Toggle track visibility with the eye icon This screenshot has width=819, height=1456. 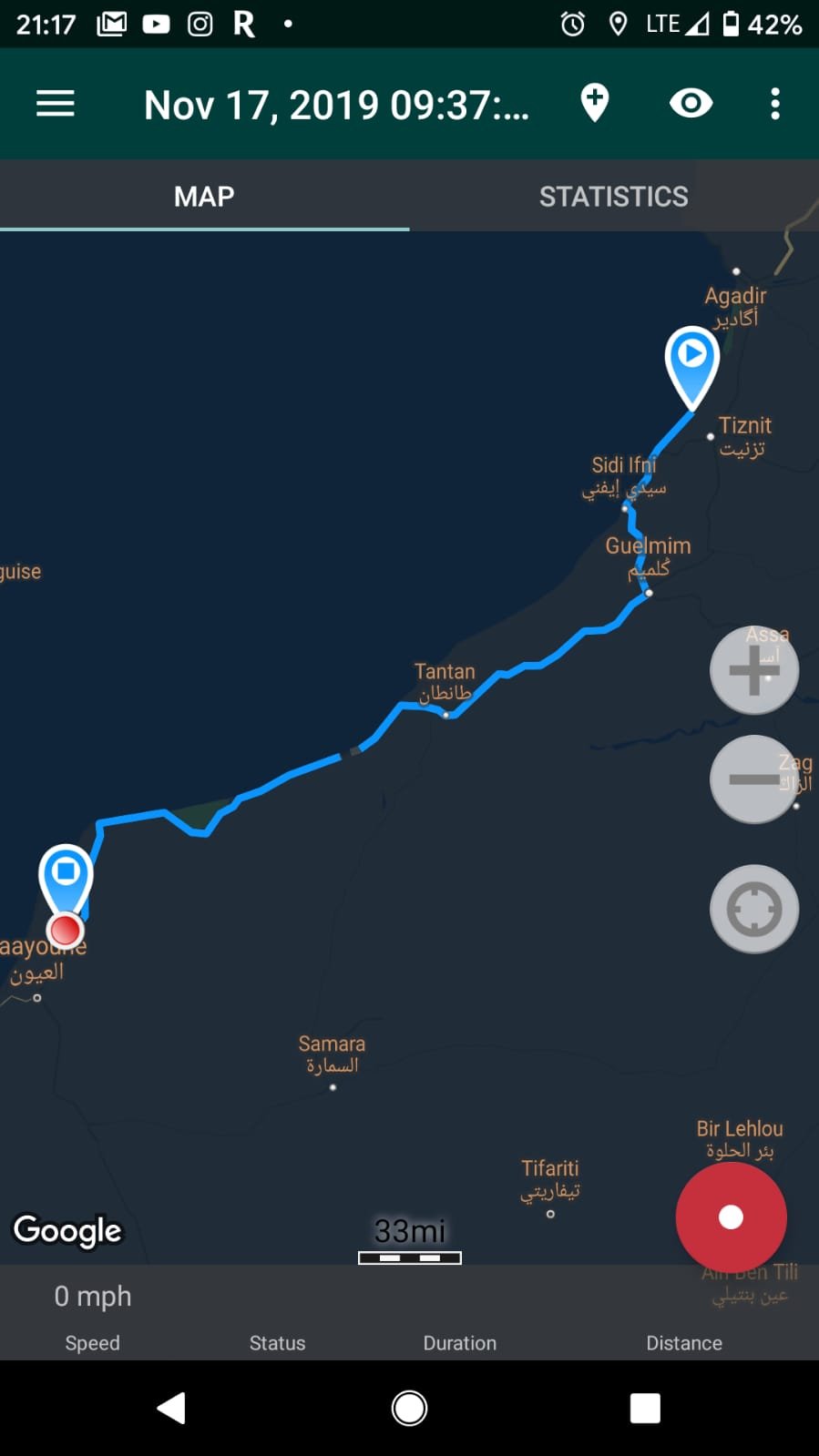click(691, 103)
